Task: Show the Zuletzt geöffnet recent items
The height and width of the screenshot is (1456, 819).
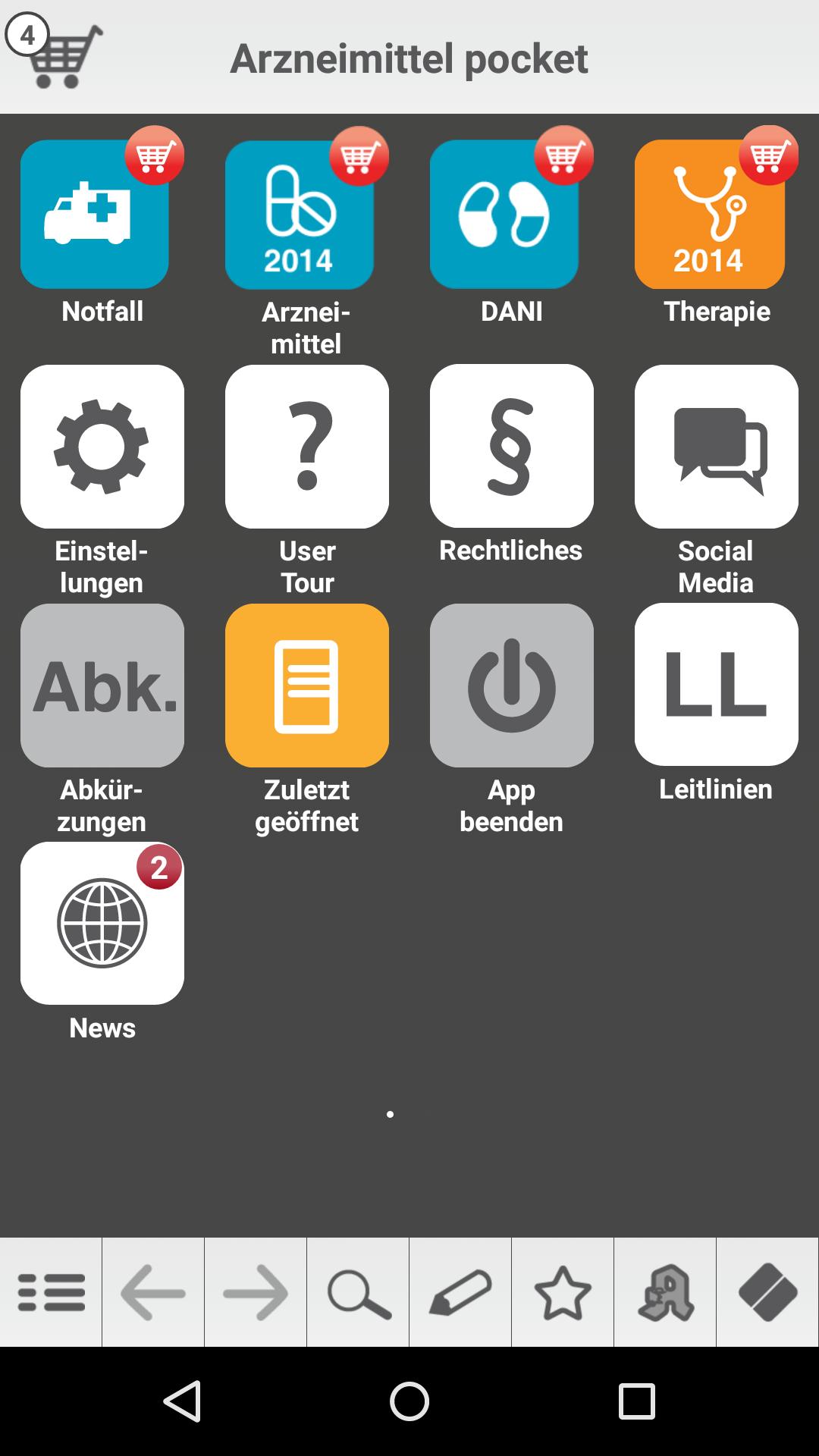Action: [306, 684]
